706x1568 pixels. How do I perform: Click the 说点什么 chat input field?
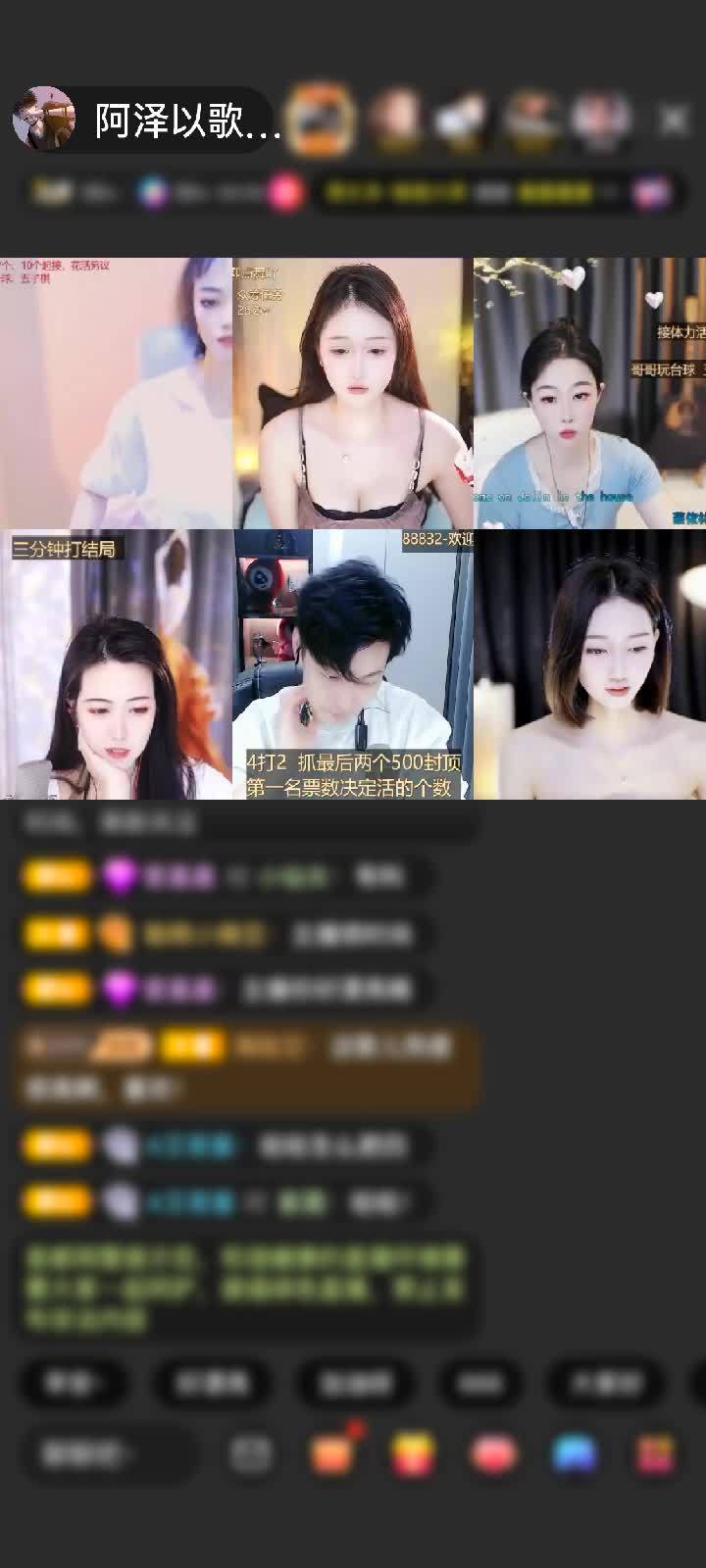108,1451
